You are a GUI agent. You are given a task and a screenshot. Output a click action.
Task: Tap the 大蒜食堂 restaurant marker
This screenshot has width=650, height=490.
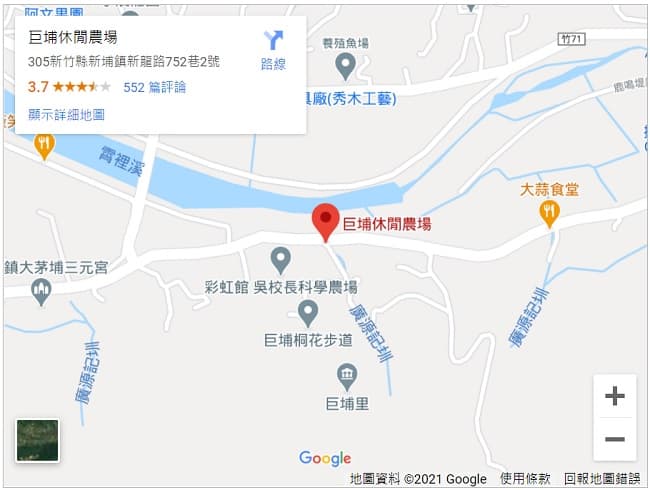549,210
